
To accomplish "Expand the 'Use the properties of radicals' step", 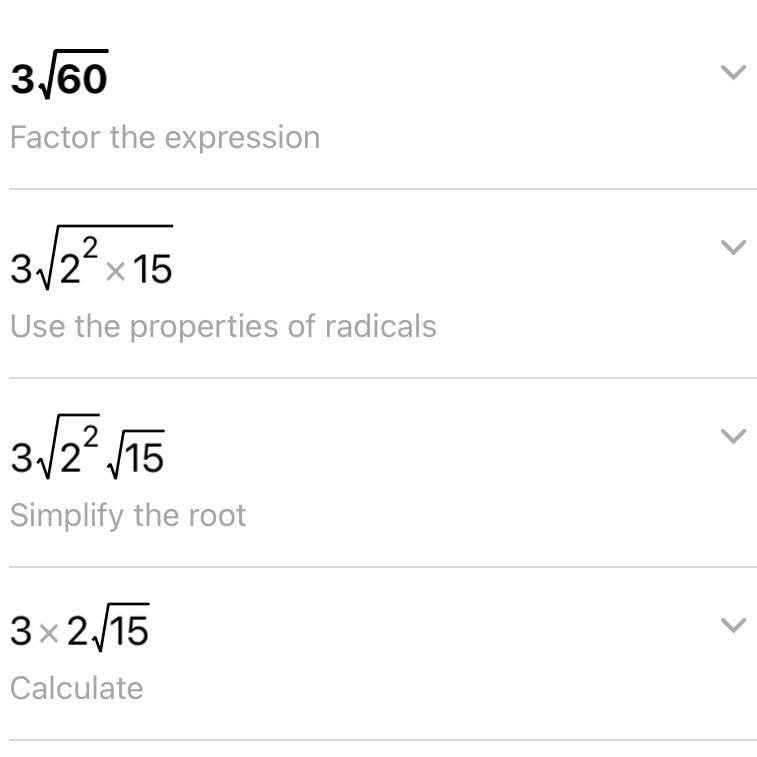I will (x=733, y=247).
